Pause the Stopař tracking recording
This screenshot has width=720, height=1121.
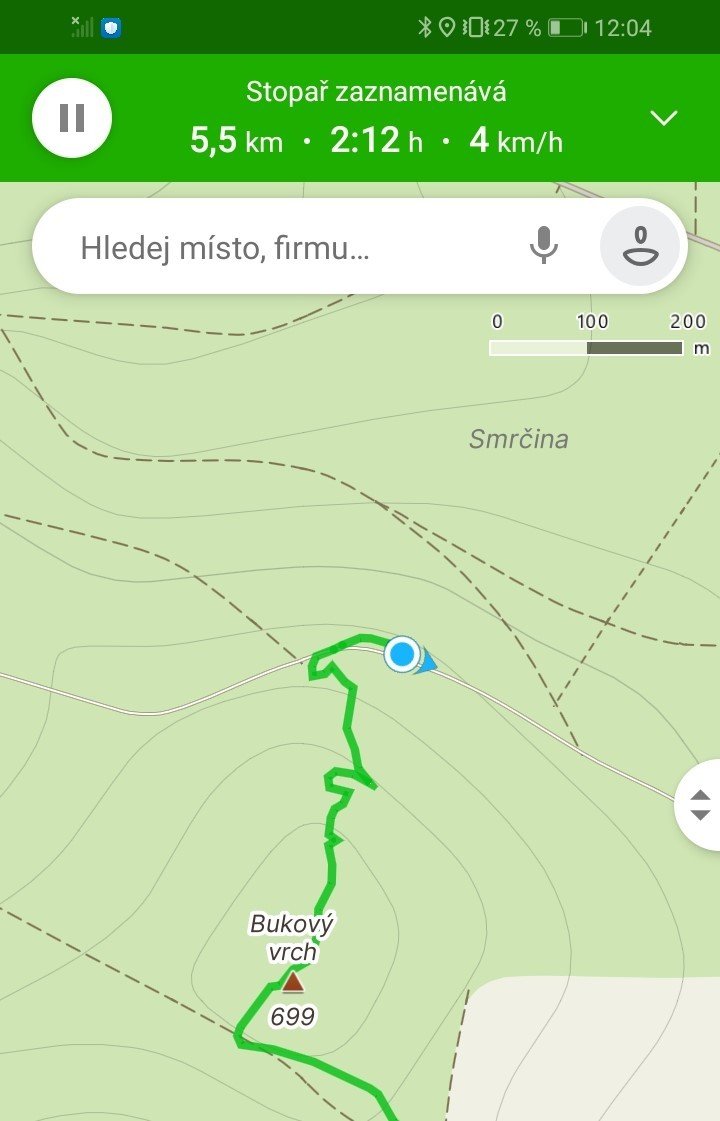click(x=71, y=118)
